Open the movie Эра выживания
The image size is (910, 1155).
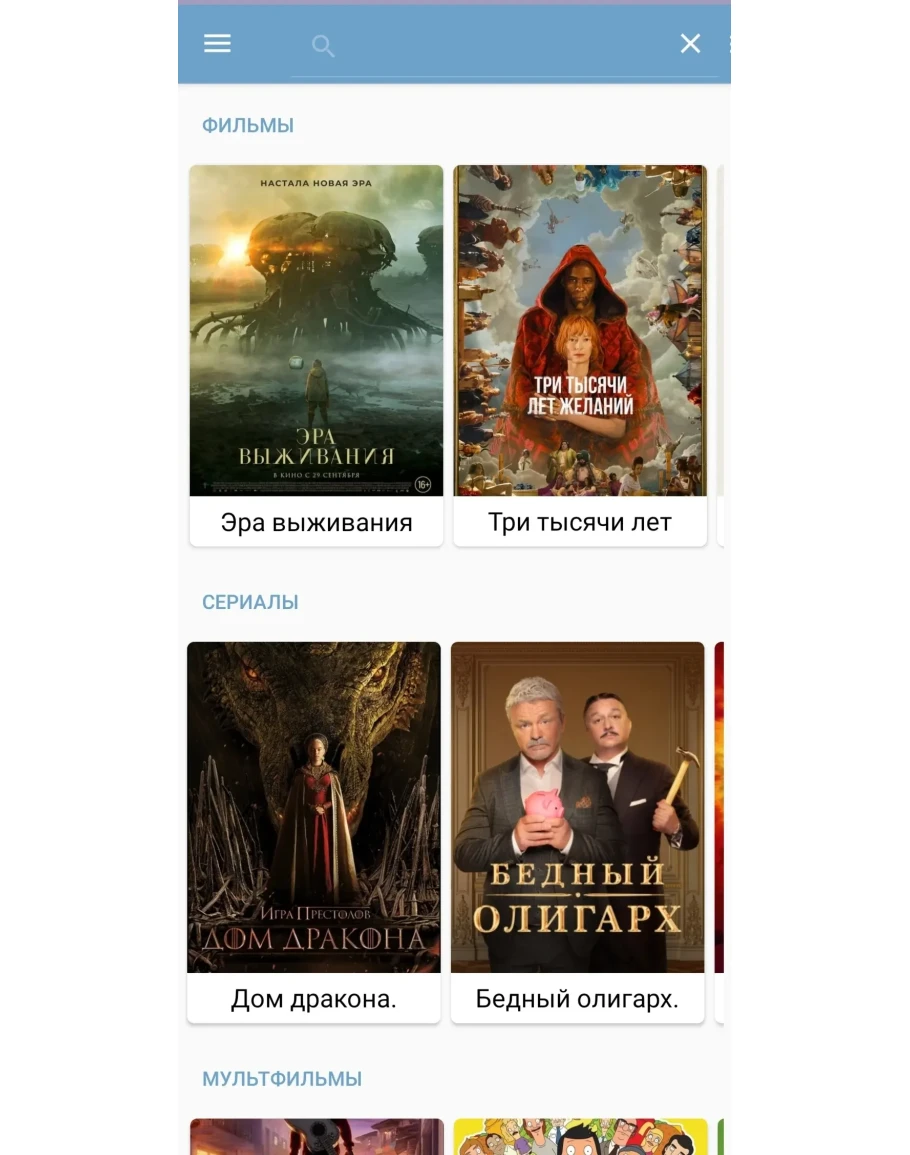(x=316, y=355)
